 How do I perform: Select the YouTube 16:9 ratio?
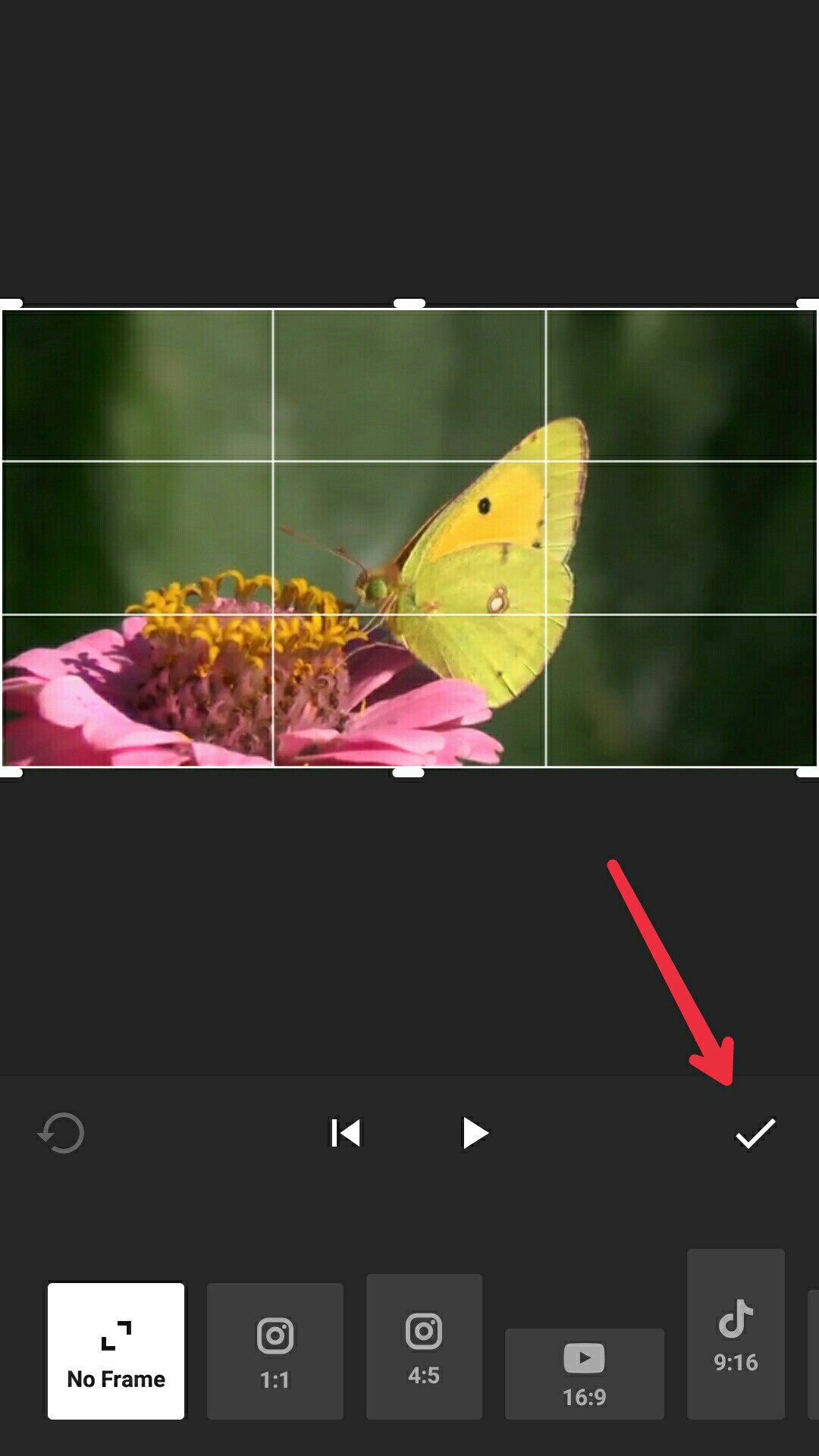pyautogui.click(x=585, y=1373)
